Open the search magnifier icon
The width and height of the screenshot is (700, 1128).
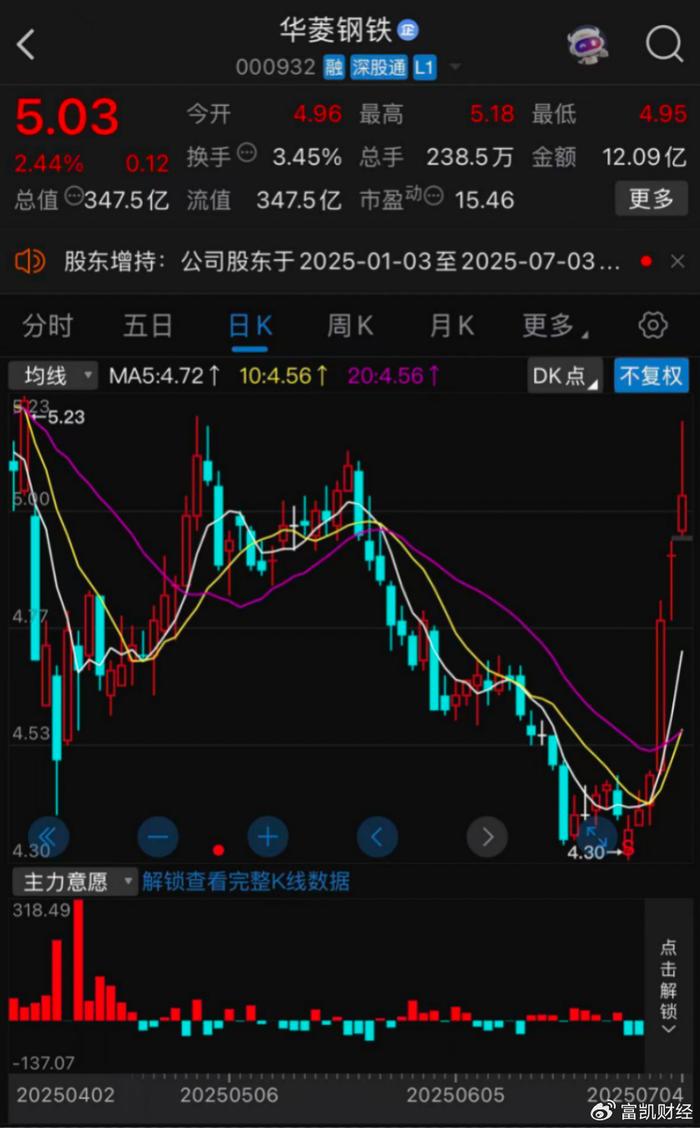(x=663, y=45)
